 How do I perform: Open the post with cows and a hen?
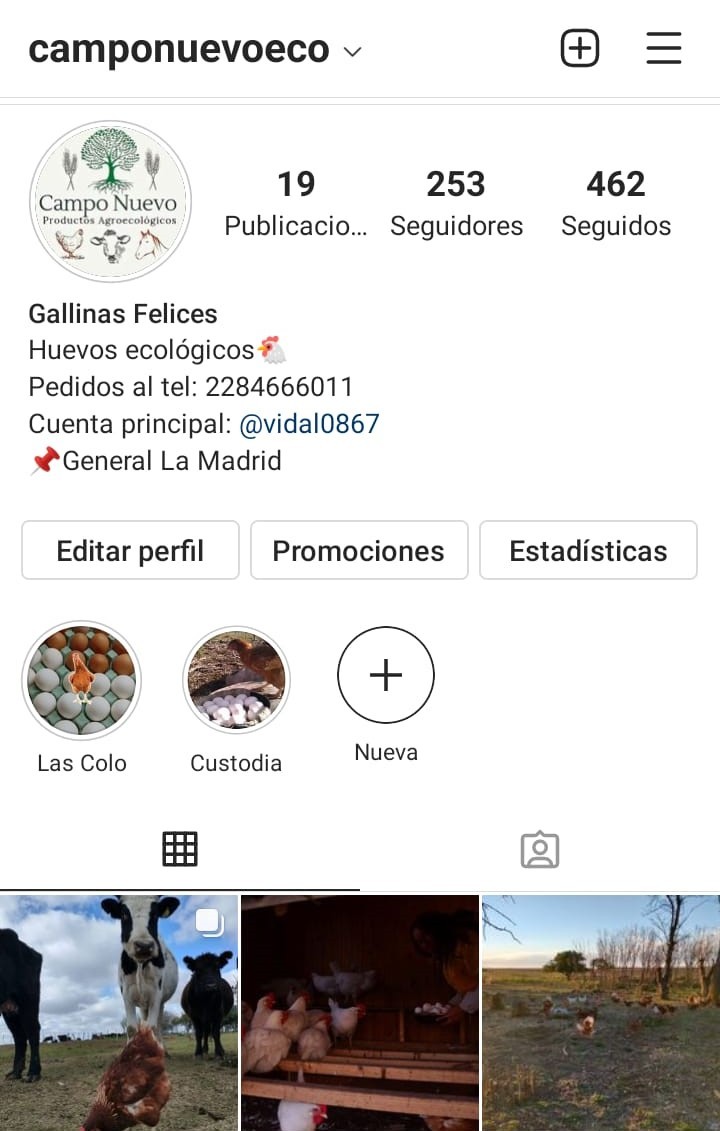118,1012
